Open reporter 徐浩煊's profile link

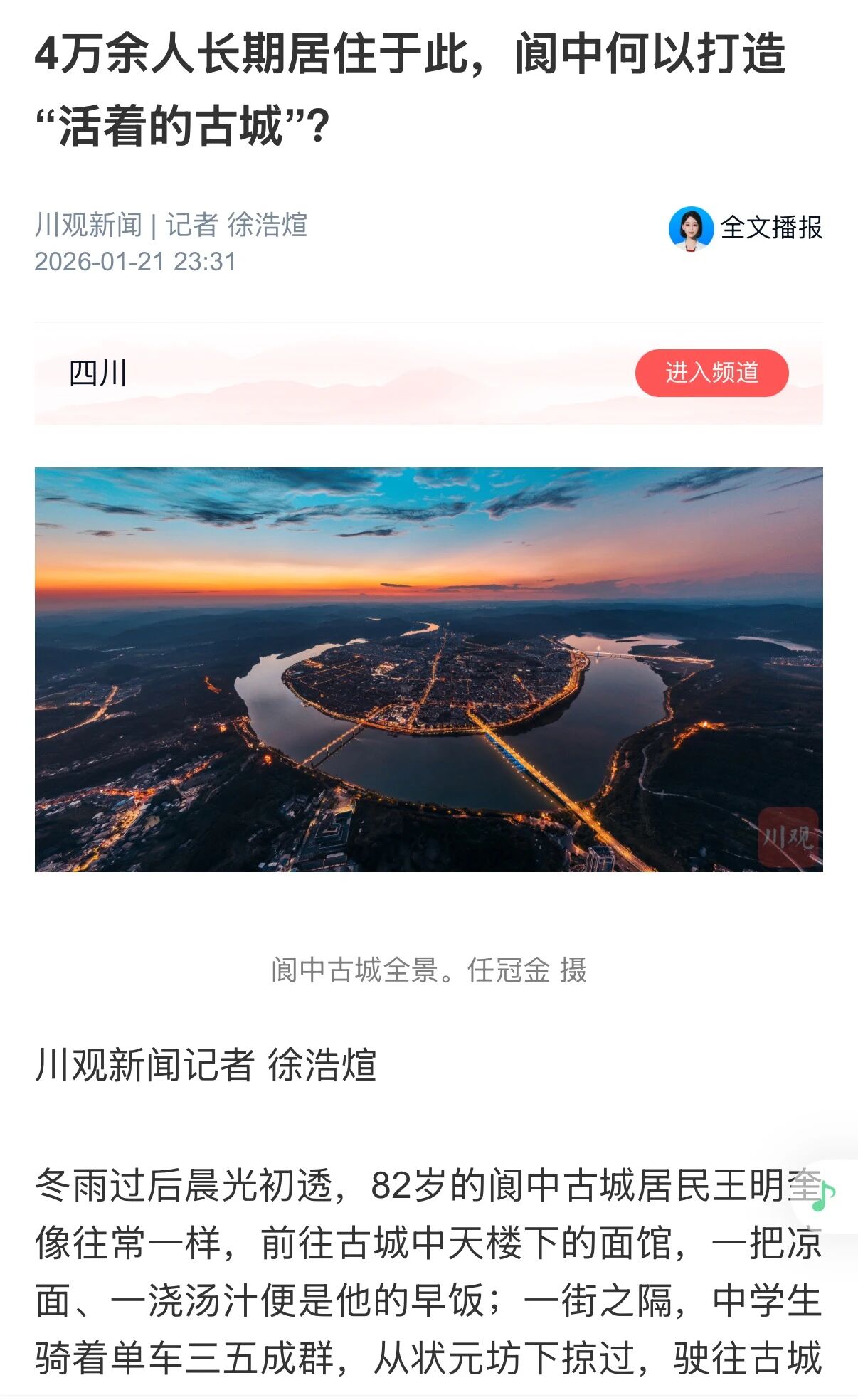(x=269, y=223)
